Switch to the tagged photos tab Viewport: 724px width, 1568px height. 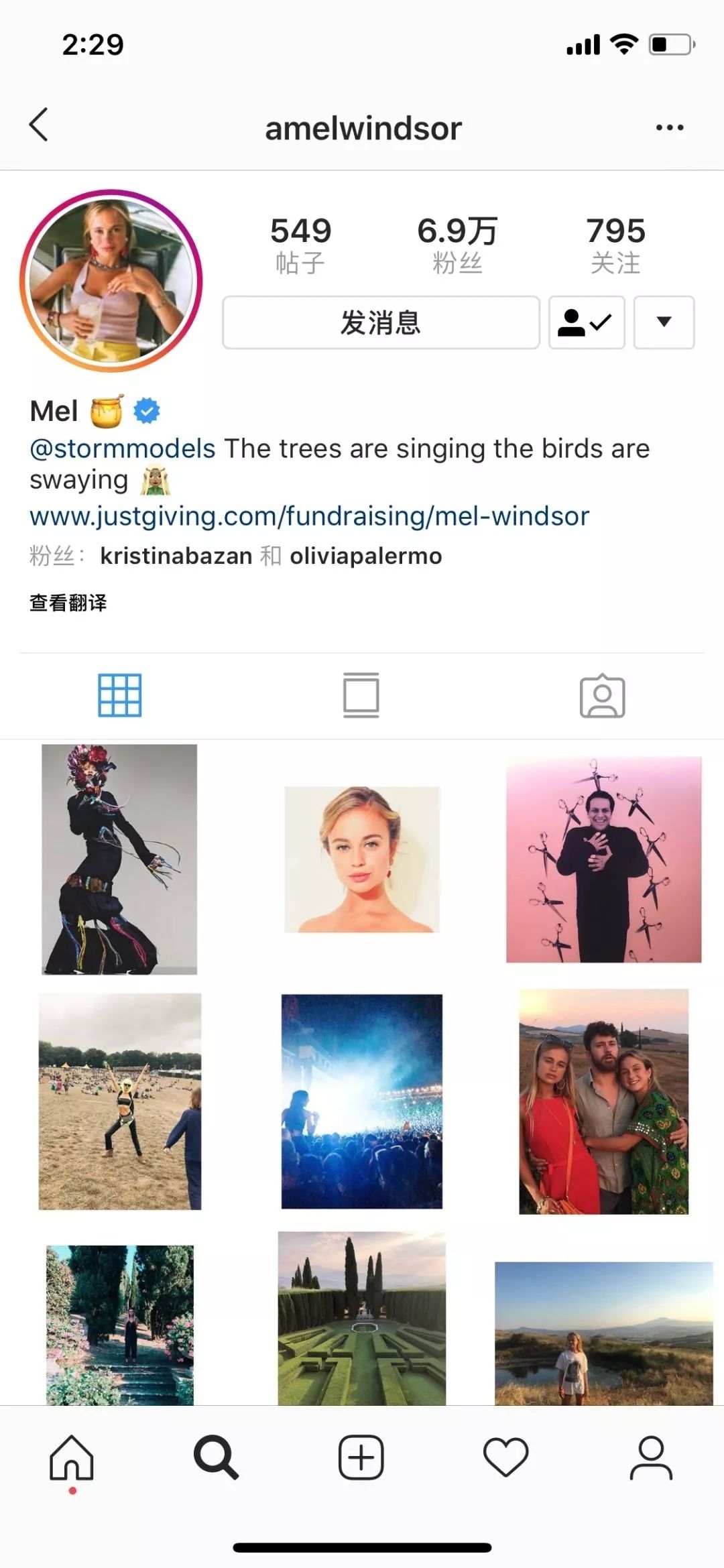pos(602,696)
